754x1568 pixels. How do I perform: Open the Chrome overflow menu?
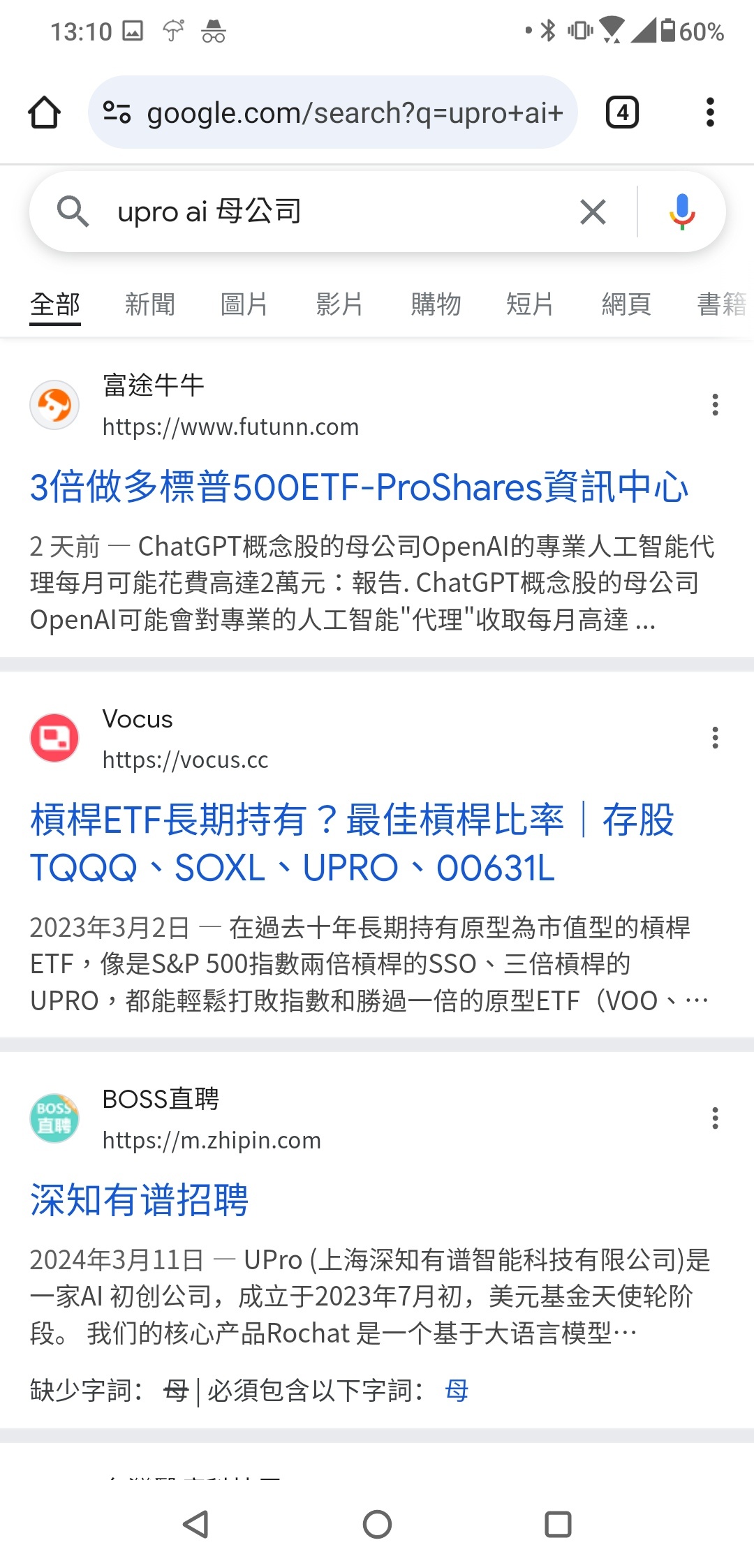tap(710, 112)
